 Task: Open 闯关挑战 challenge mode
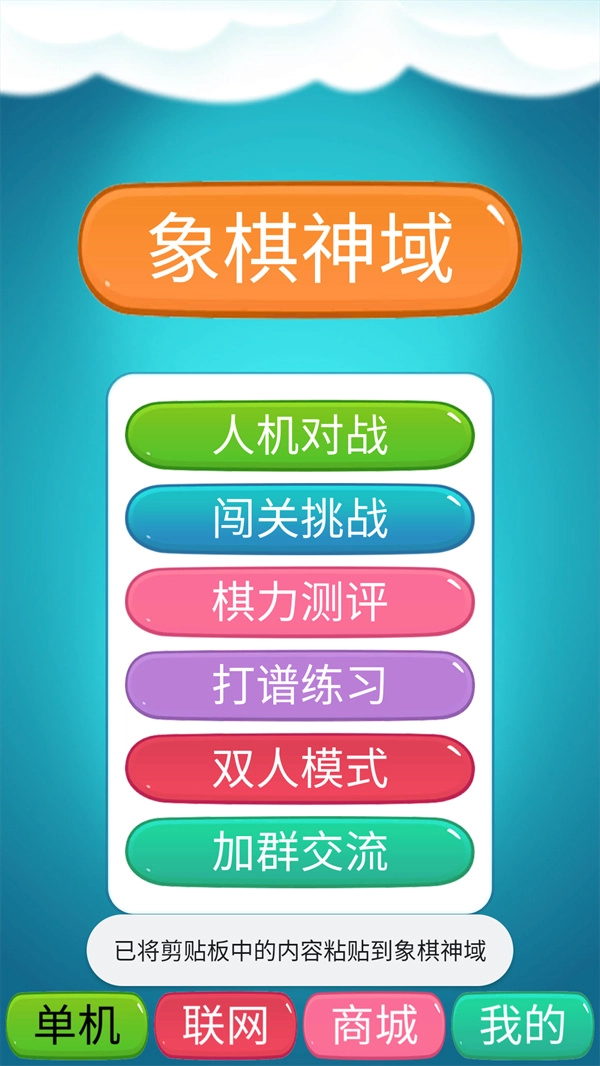(x=299, y=519)
